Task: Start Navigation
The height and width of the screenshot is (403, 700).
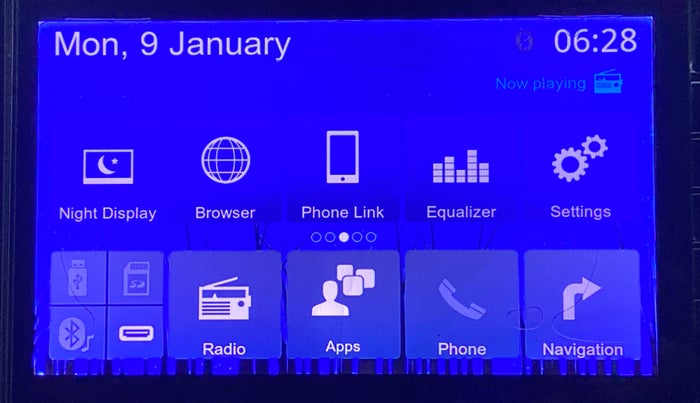Action: (582, 305)
